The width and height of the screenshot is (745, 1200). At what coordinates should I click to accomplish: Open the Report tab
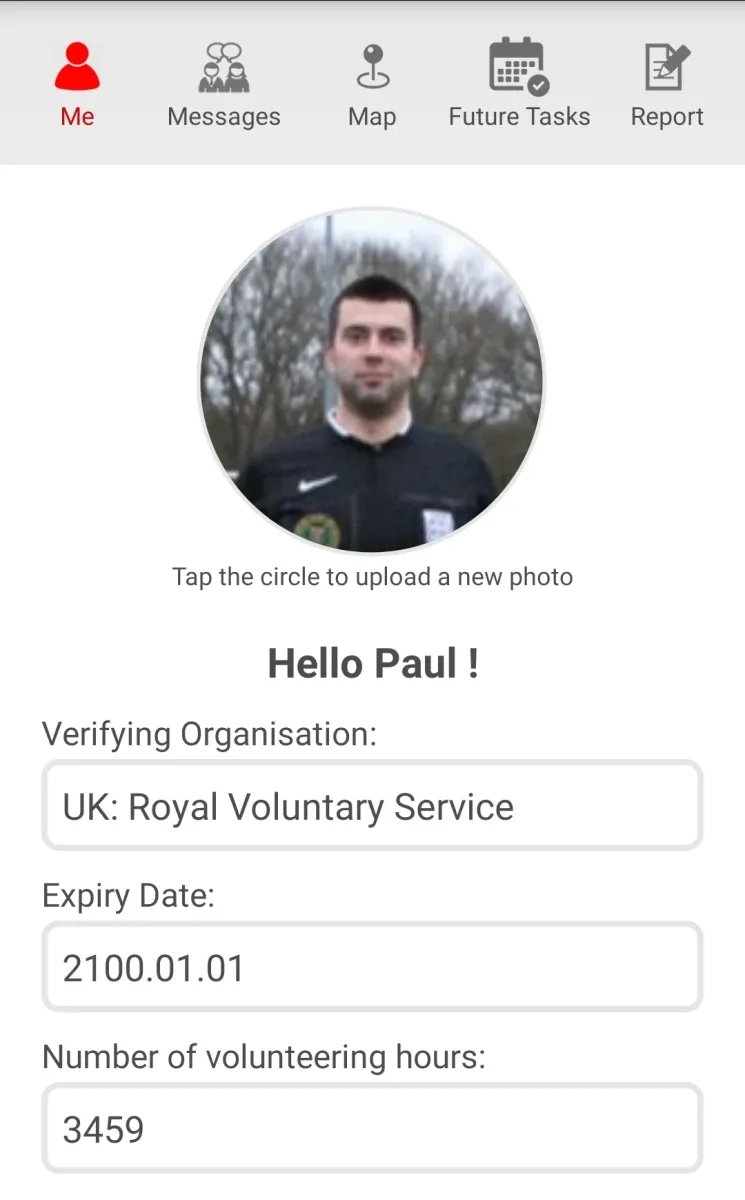click(x=667, y=84)
